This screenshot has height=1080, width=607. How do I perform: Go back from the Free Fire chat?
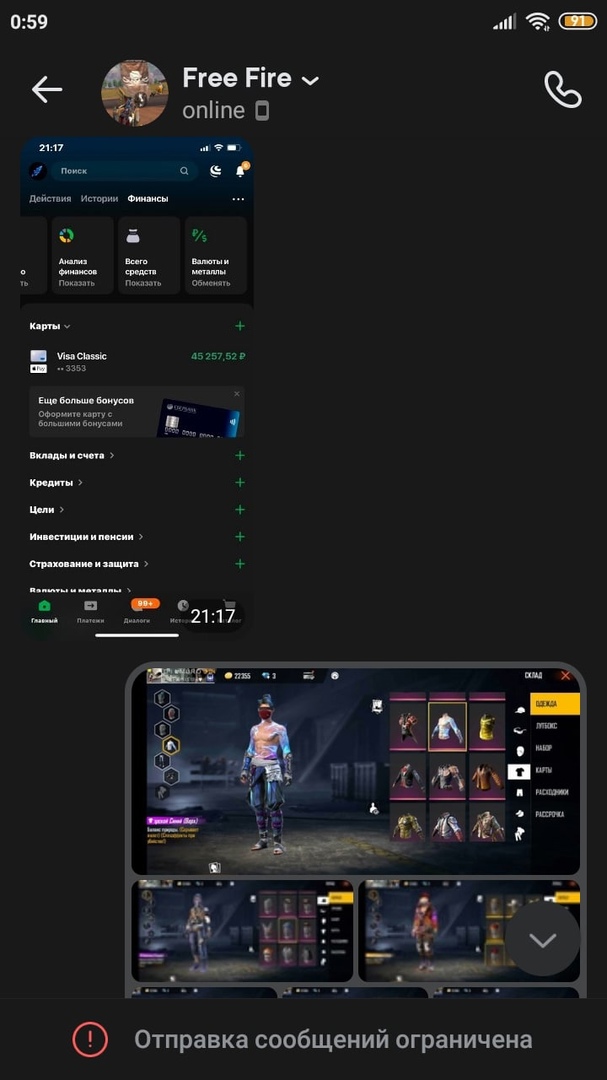[x=47, y=90]
